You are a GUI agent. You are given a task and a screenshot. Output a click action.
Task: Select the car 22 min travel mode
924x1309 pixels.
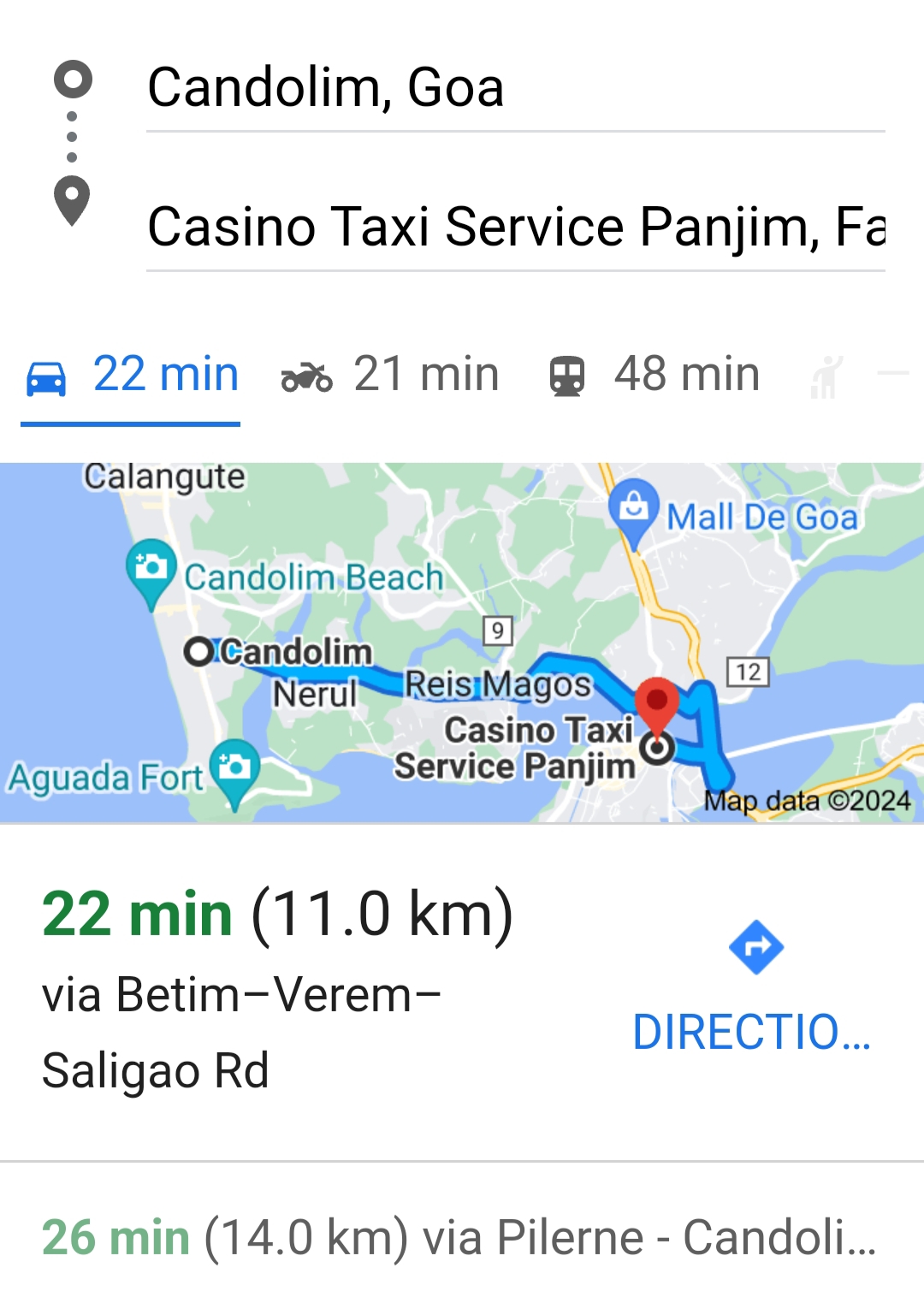[x=132, y=376]
